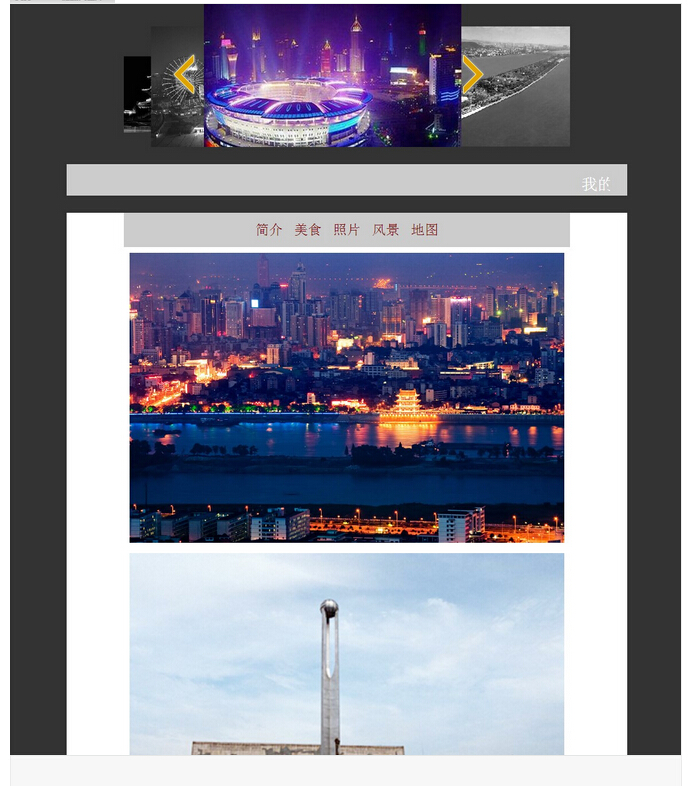Open the 简介 section

[269, 230]
